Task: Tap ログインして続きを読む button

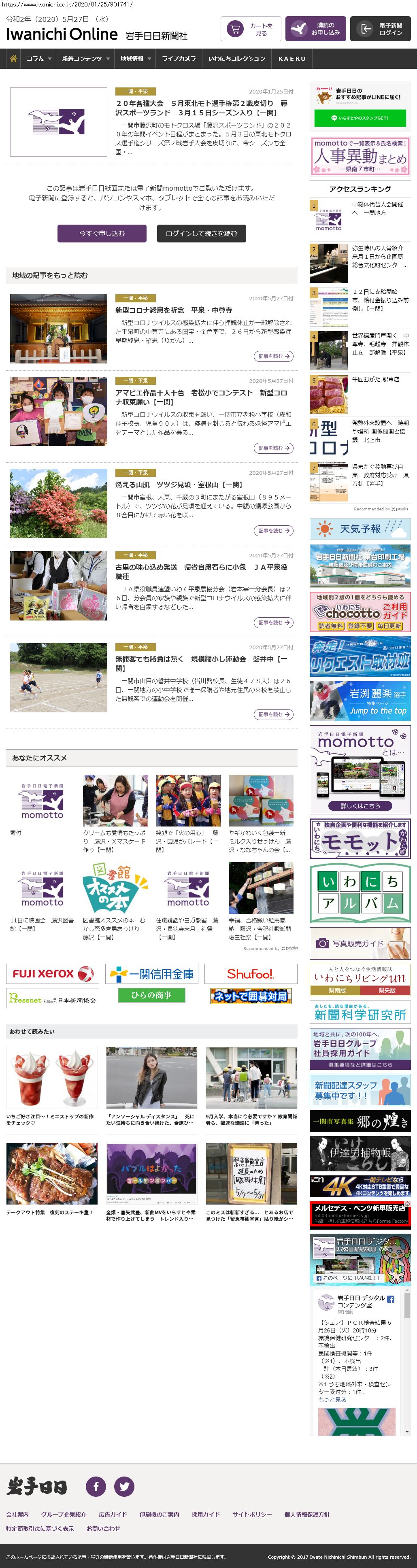Action: [201, 233]
